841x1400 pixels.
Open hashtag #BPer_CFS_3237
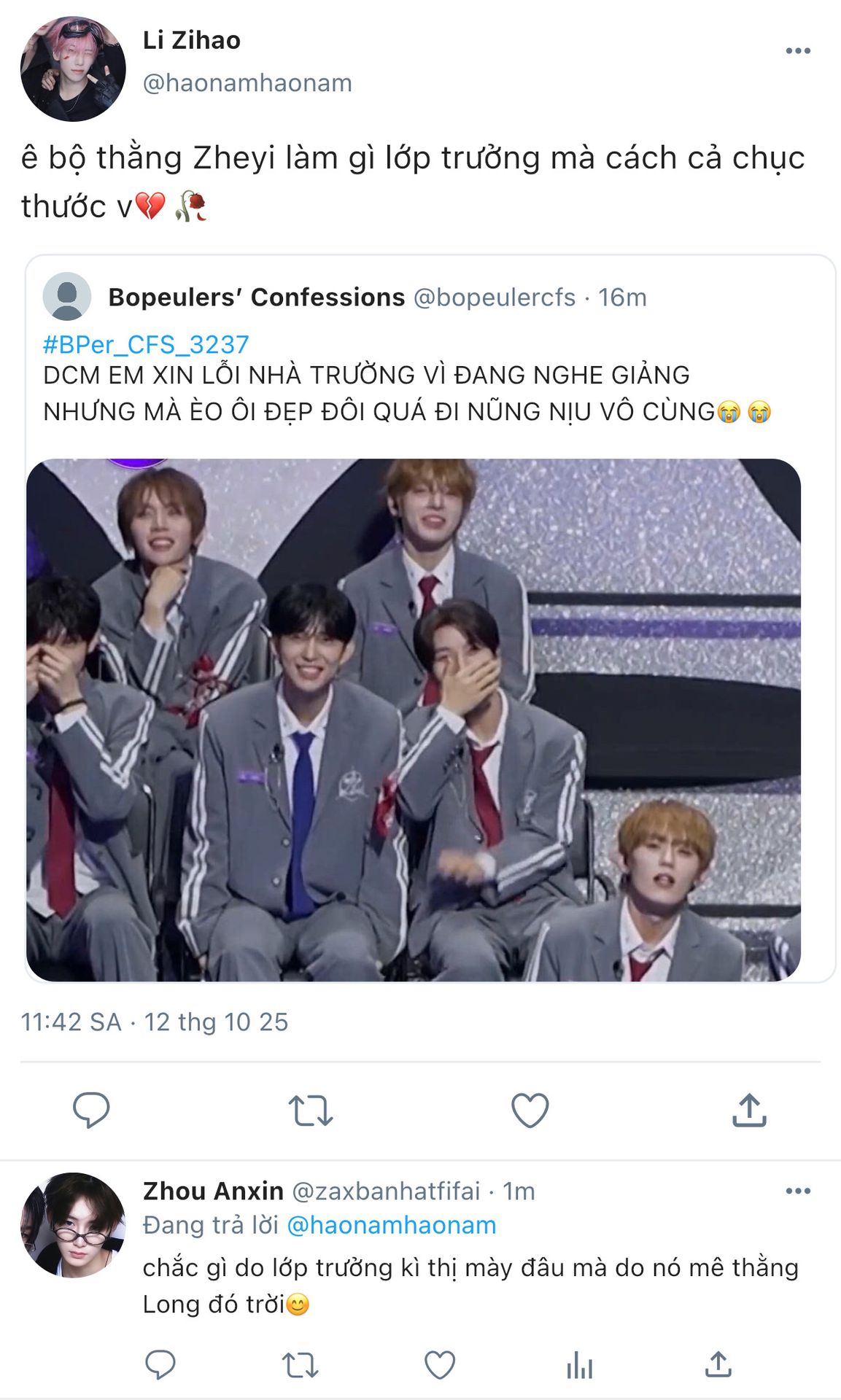[x=146, y=344]
